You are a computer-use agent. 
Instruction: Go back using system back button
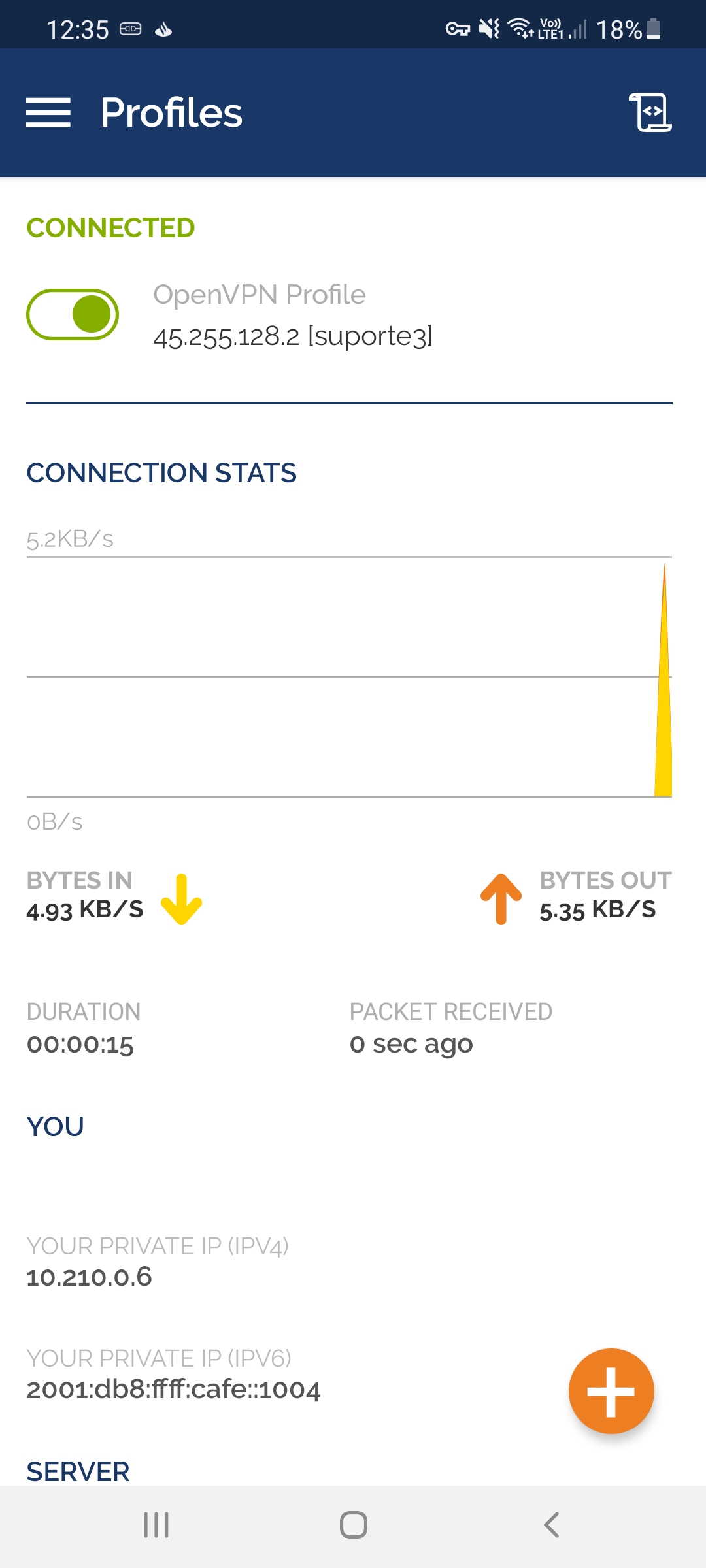tap(551, 1526)
